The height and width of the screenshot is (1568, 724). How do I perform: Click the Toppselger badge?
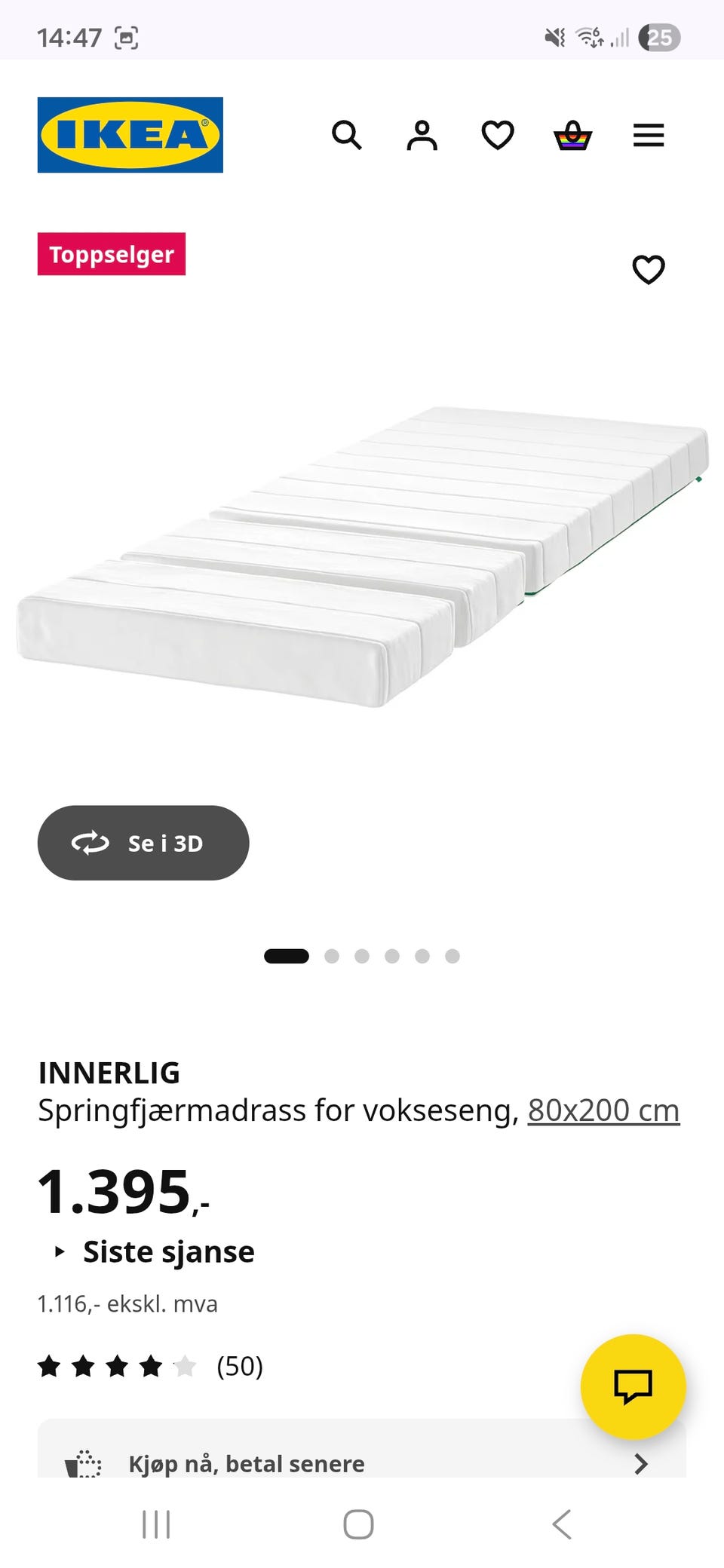click(112, 254)
